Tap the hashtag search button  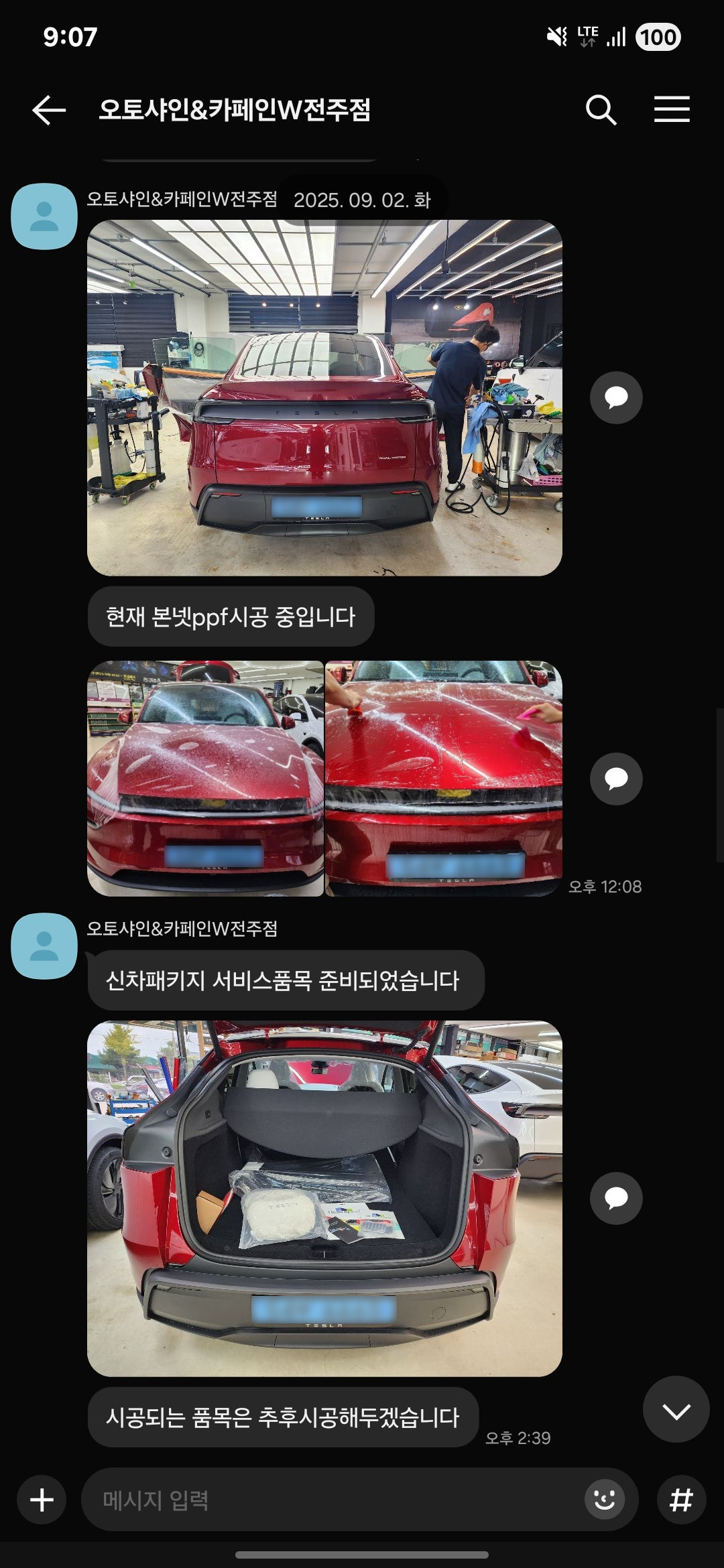click(x=681, y=1500)
